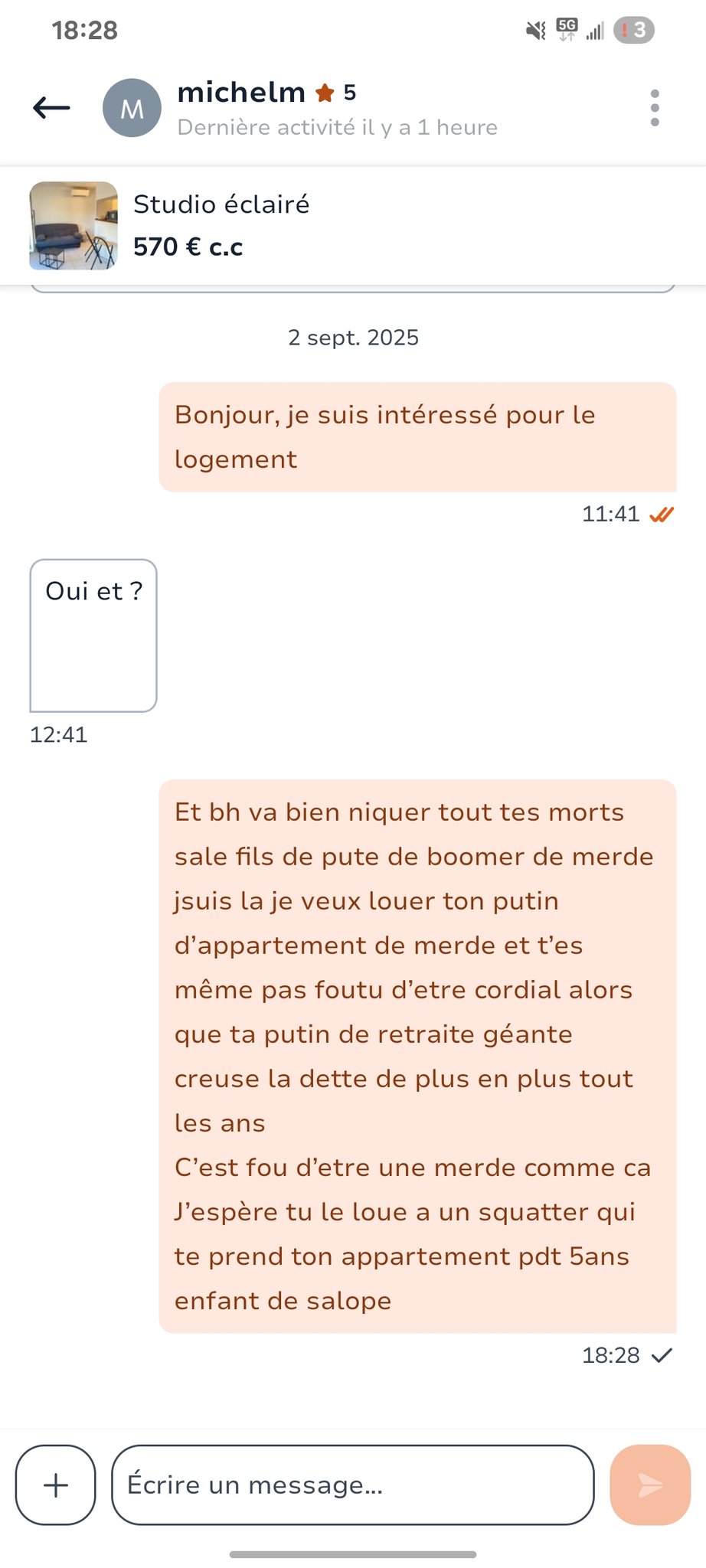Image resolution: width=706 pixels, height=1568 pixels.
Task: Tap the plus button to attach a file
Action: coord(55,1485)
